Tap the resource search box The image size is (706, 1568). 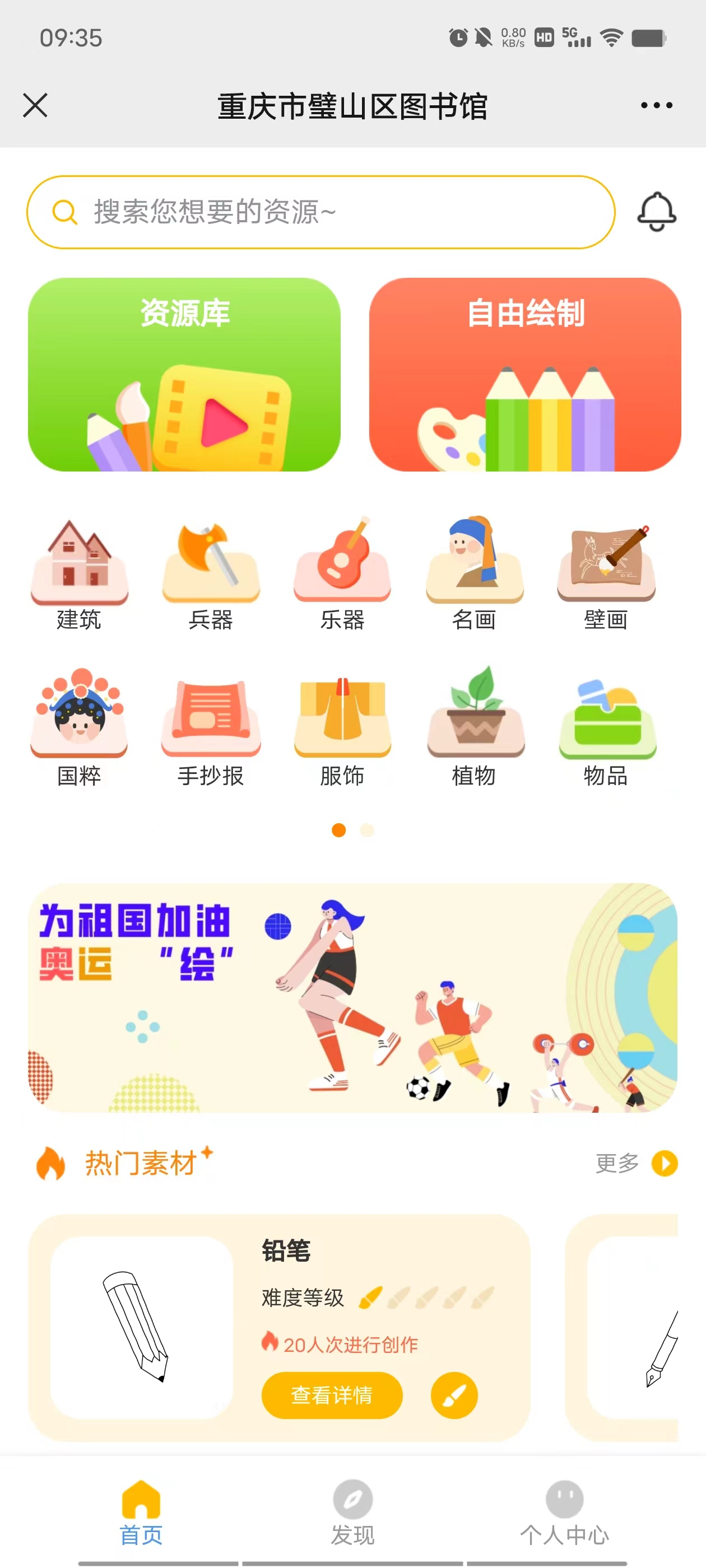321,212
